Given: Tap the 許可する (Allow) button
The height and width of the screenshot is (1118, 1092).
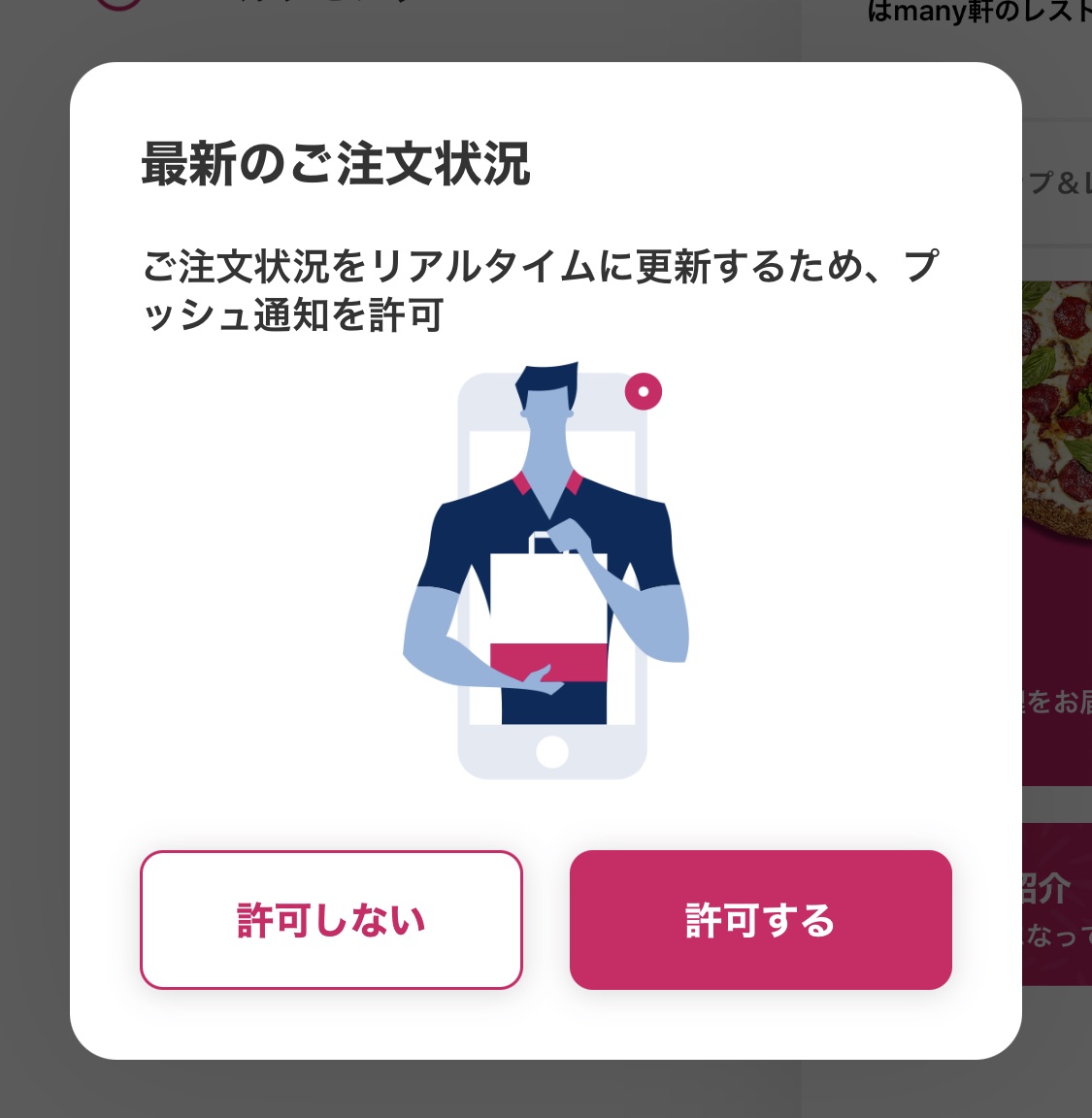Looking at the screenshot, I should click(759, 920).
